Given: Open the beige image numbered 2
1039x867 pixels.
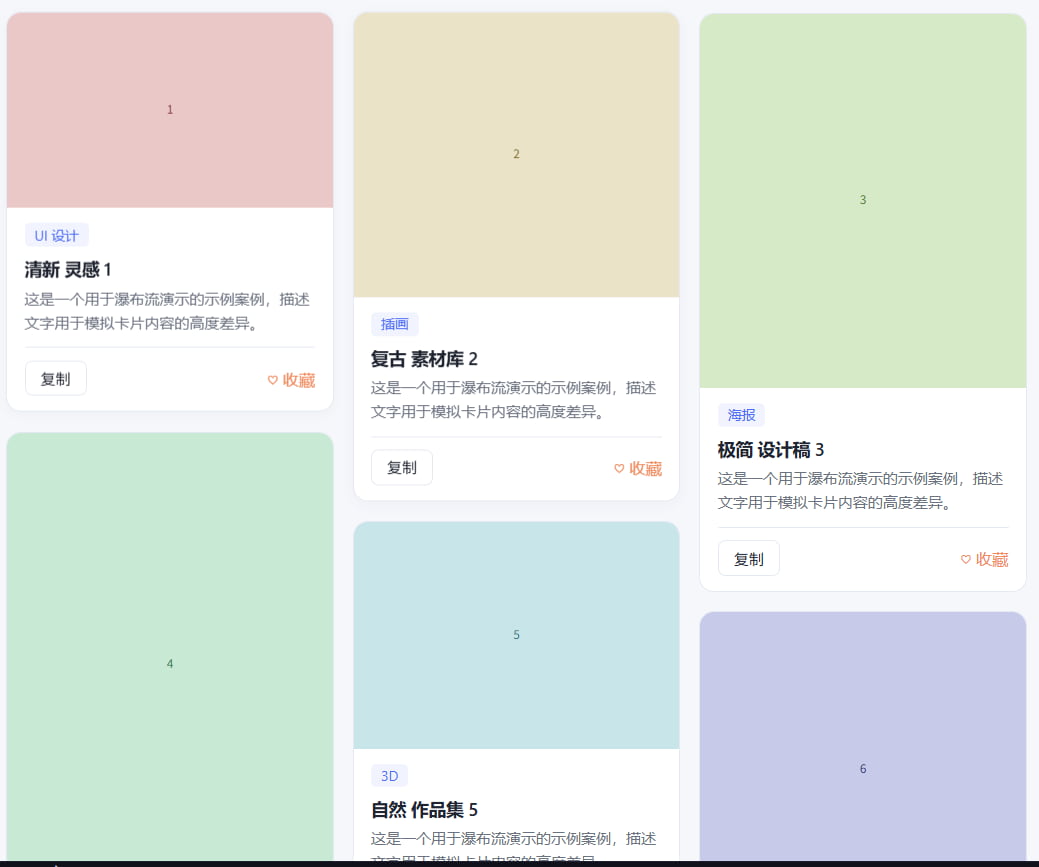Looking at the screenshot, I should (x=516, y=154).
